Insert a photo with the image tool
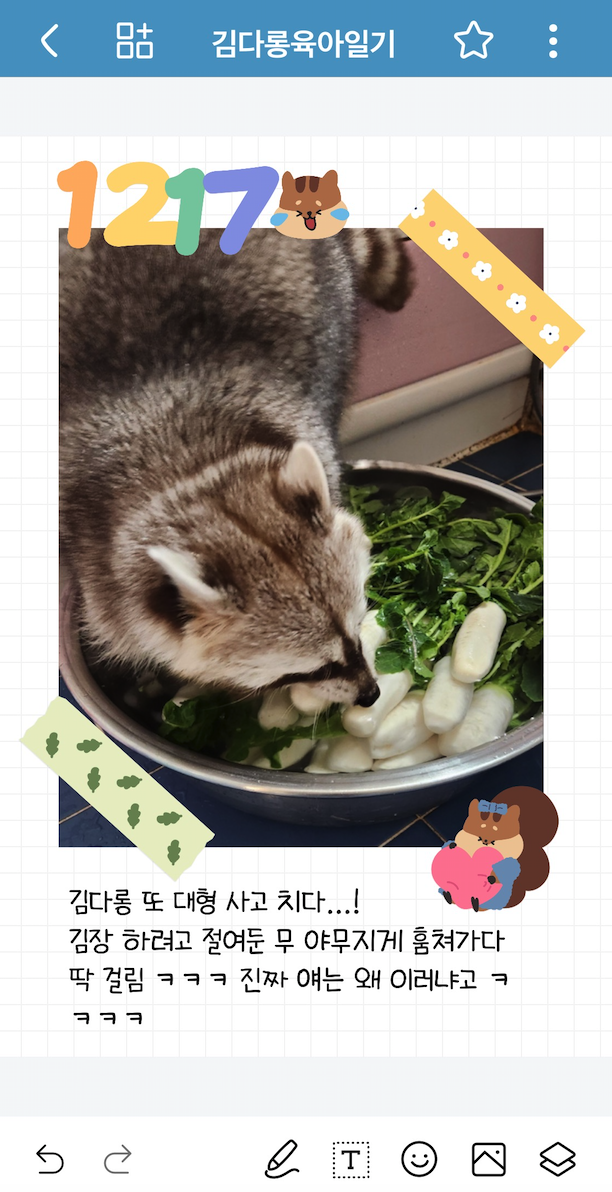 click(x=488, y=1159)
